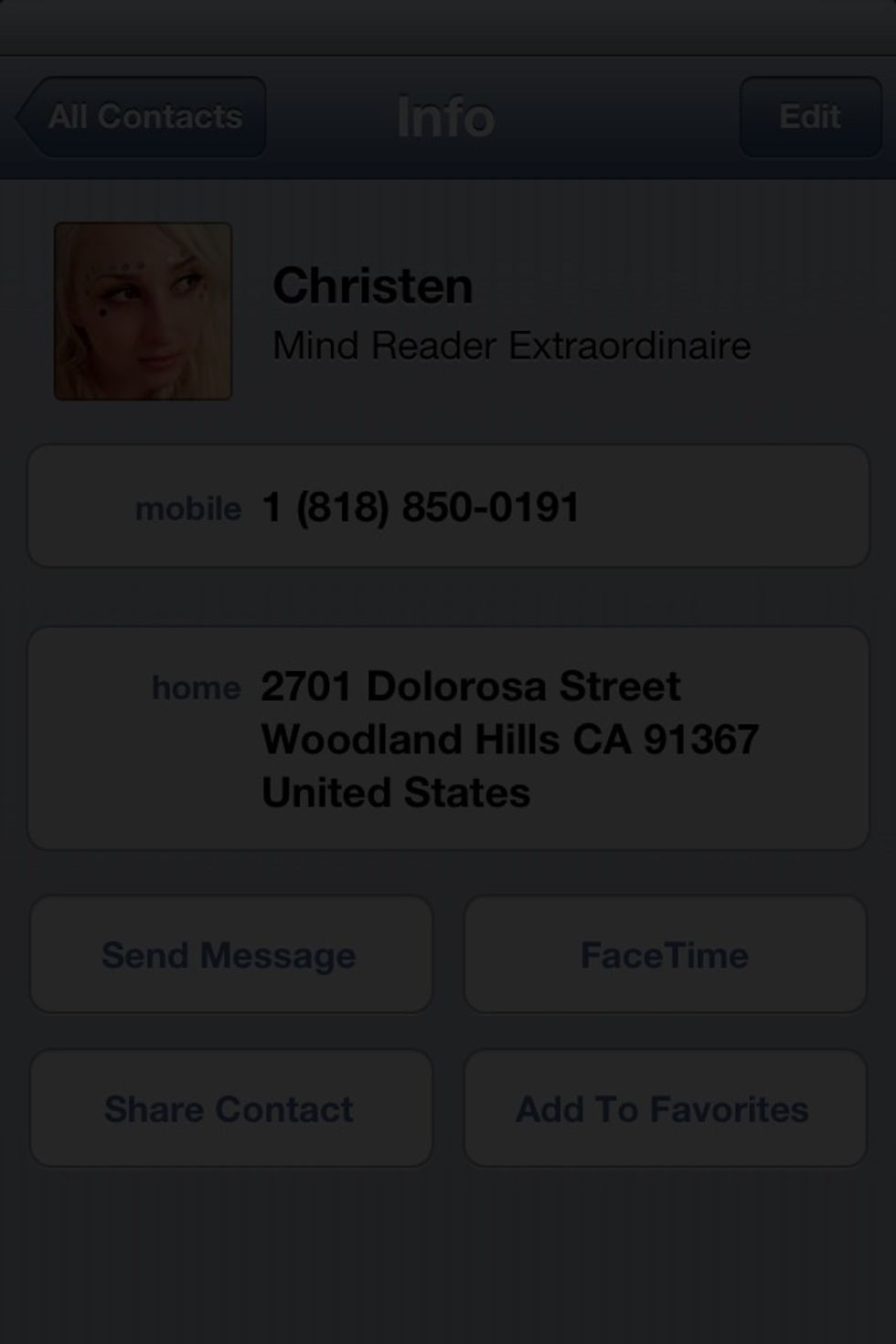Open the home address on Dolorosa Street
896x1344 pixels.
[448, 739]
